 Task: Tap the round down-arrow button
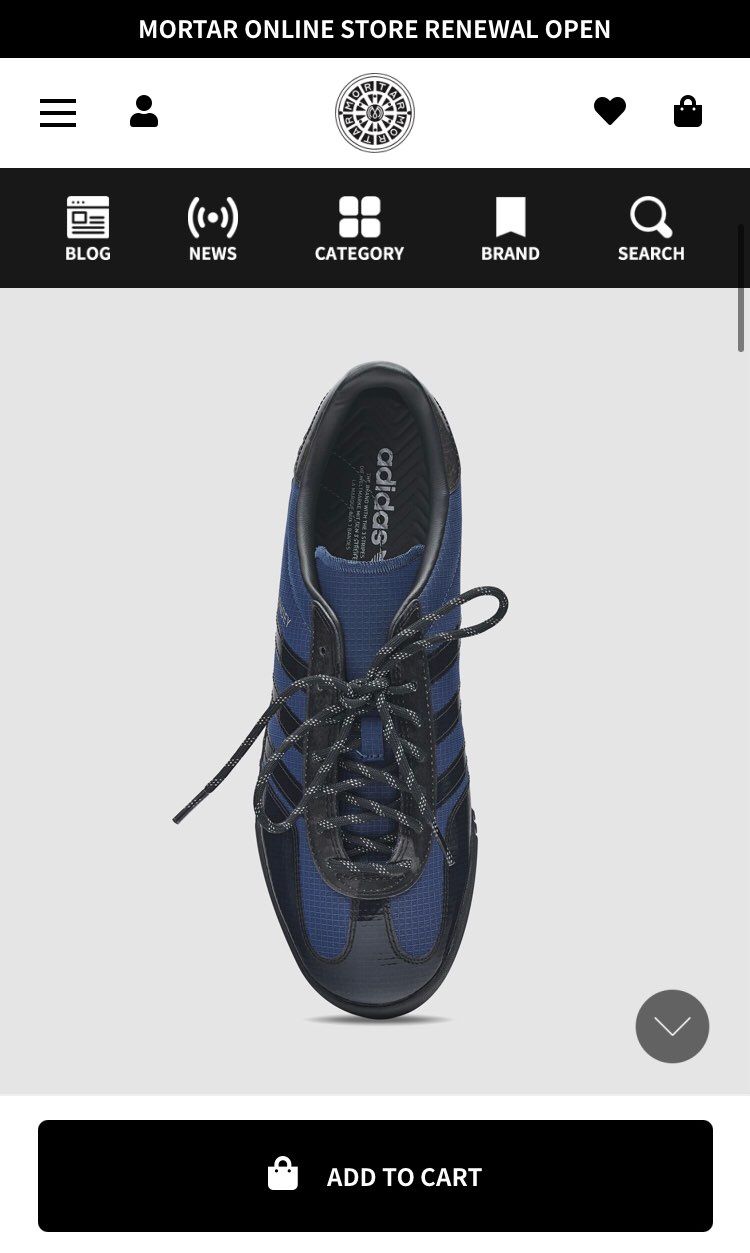point(672,1026)
